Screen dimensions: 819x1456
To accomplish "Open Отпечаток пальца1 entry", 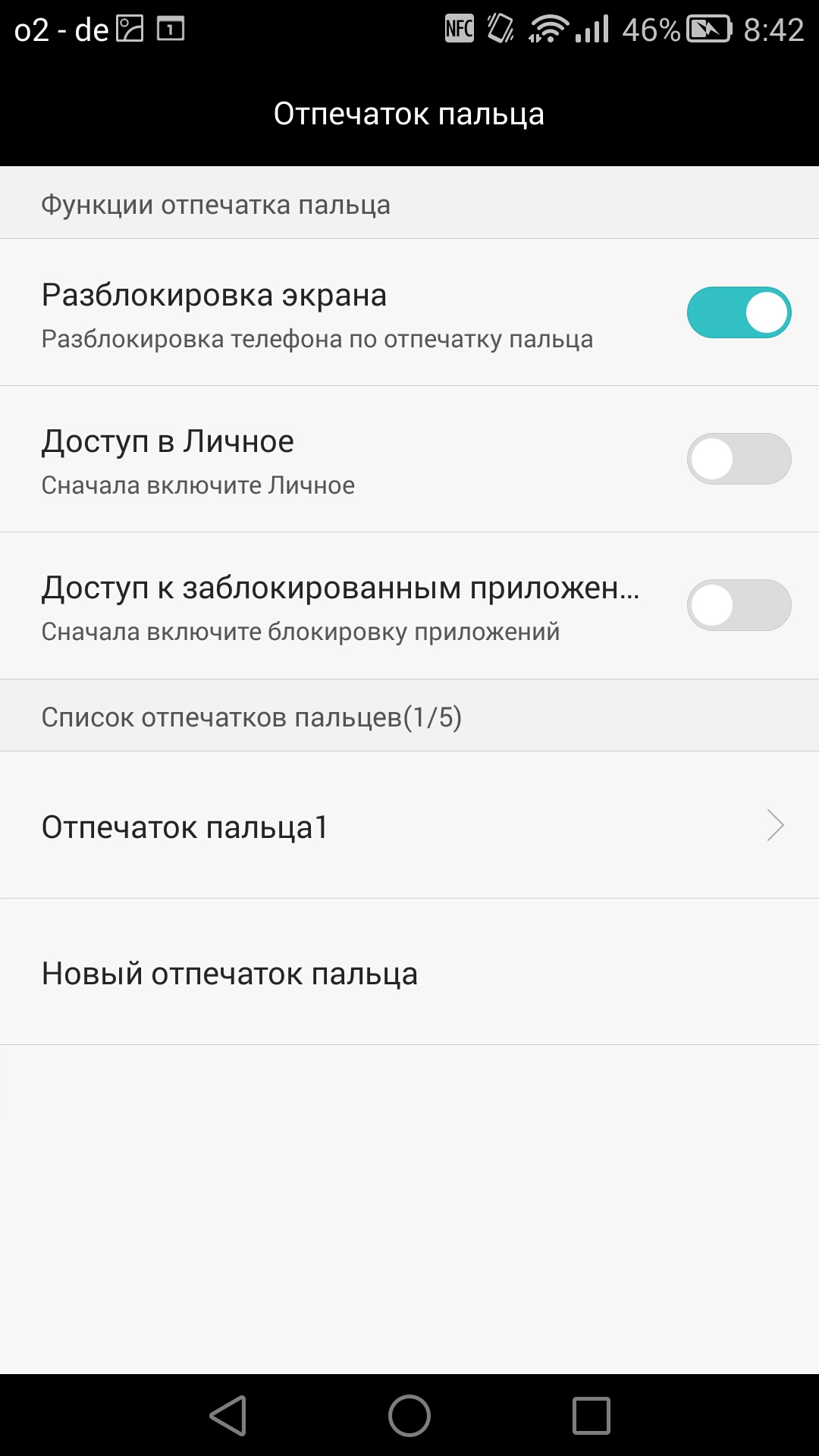I will click(x=409, y=826).
